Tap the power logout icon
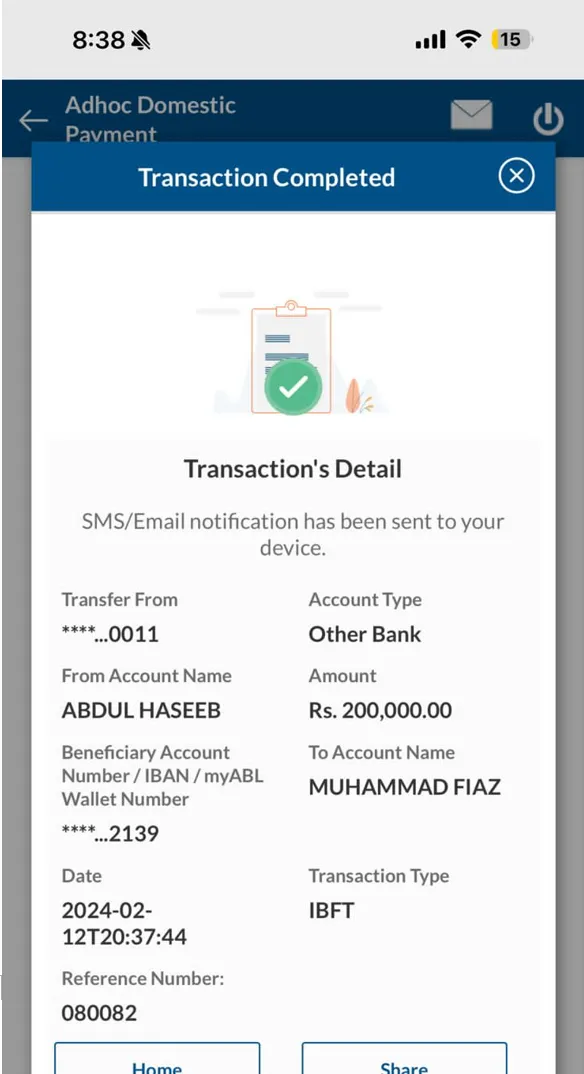Image resolution: width=584 pixels, height=1074 pixels. (x=548, y=120)
